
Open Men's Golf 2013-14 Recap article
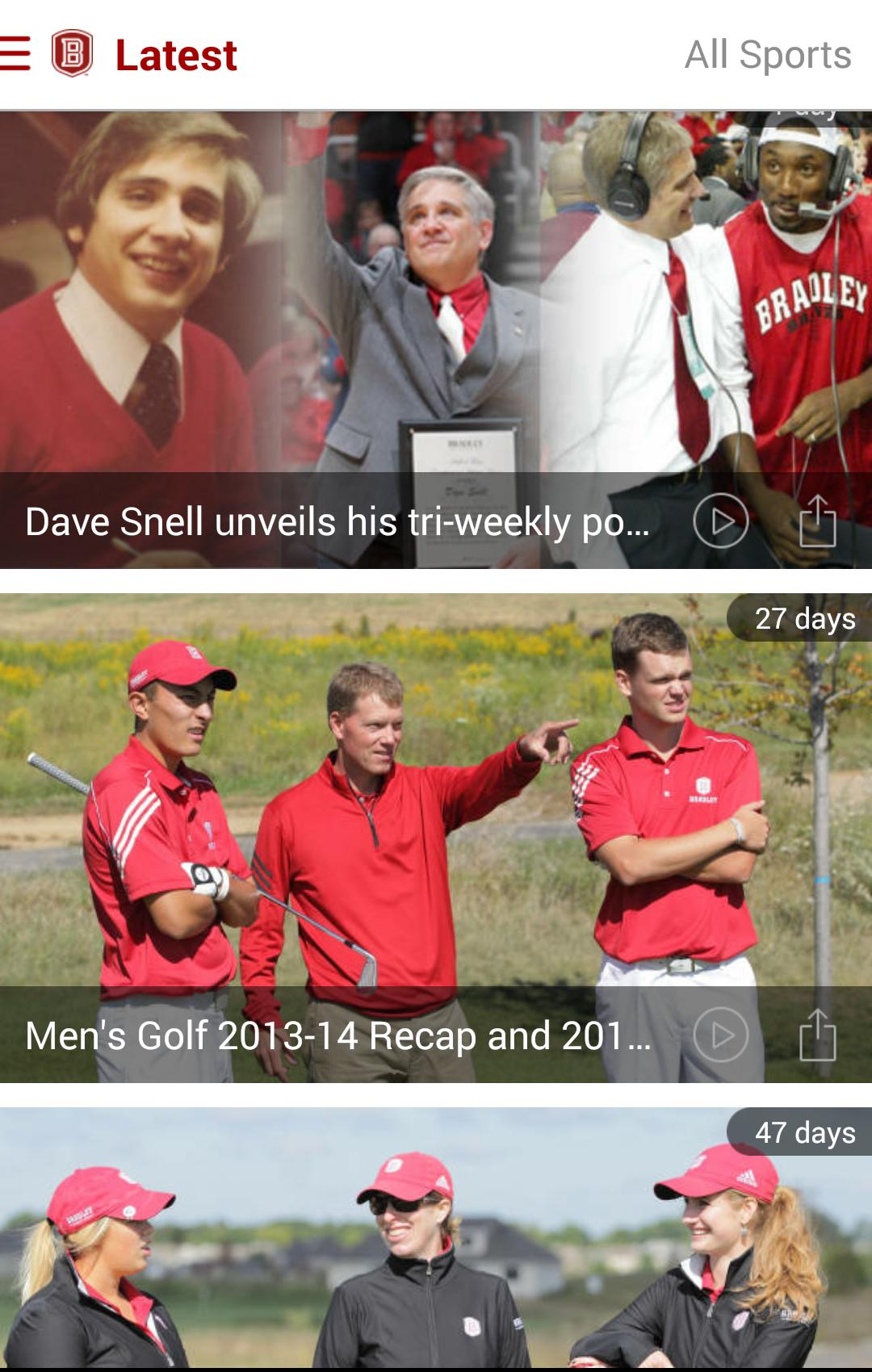pyautogui.click(x=337, y=1035)
